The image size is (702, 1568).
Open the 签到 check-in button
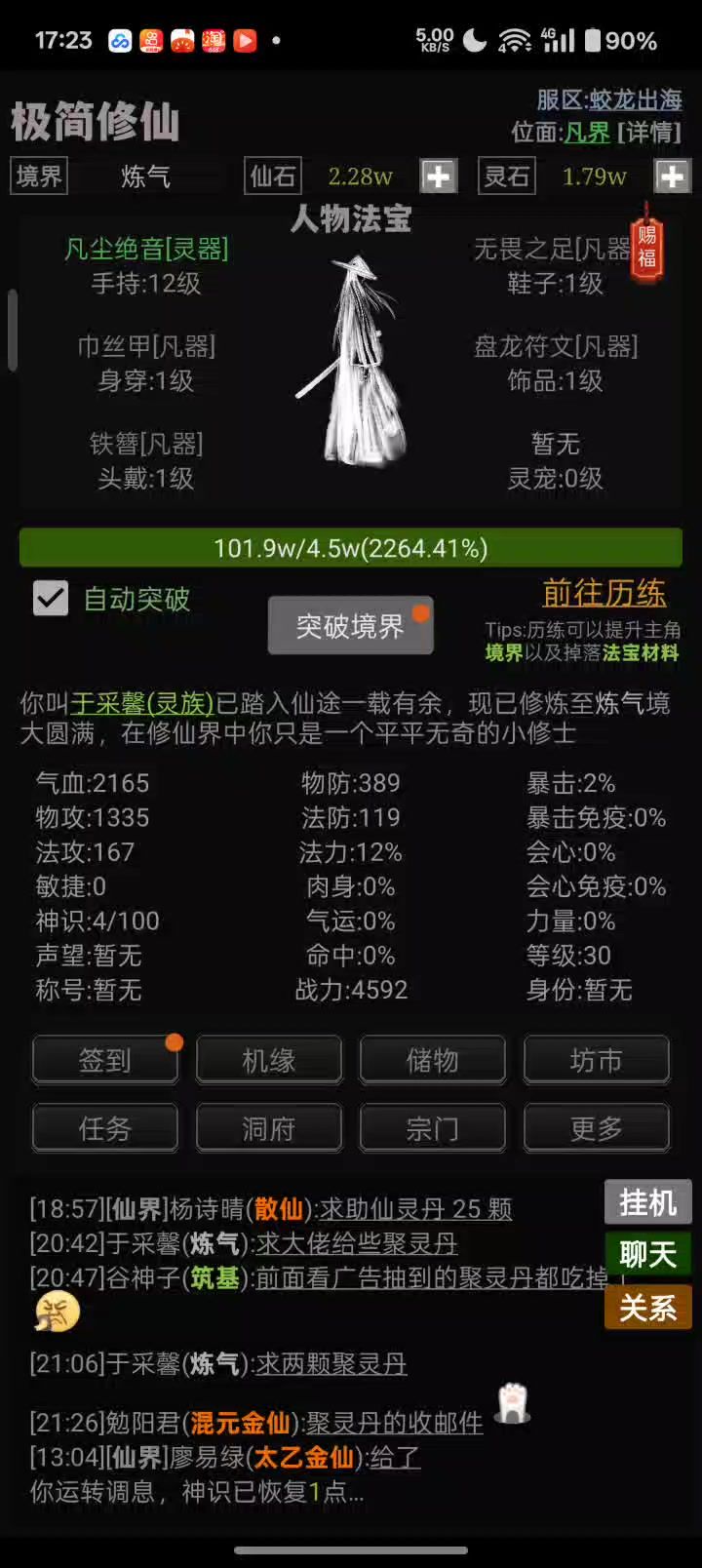pos(105,1060)
